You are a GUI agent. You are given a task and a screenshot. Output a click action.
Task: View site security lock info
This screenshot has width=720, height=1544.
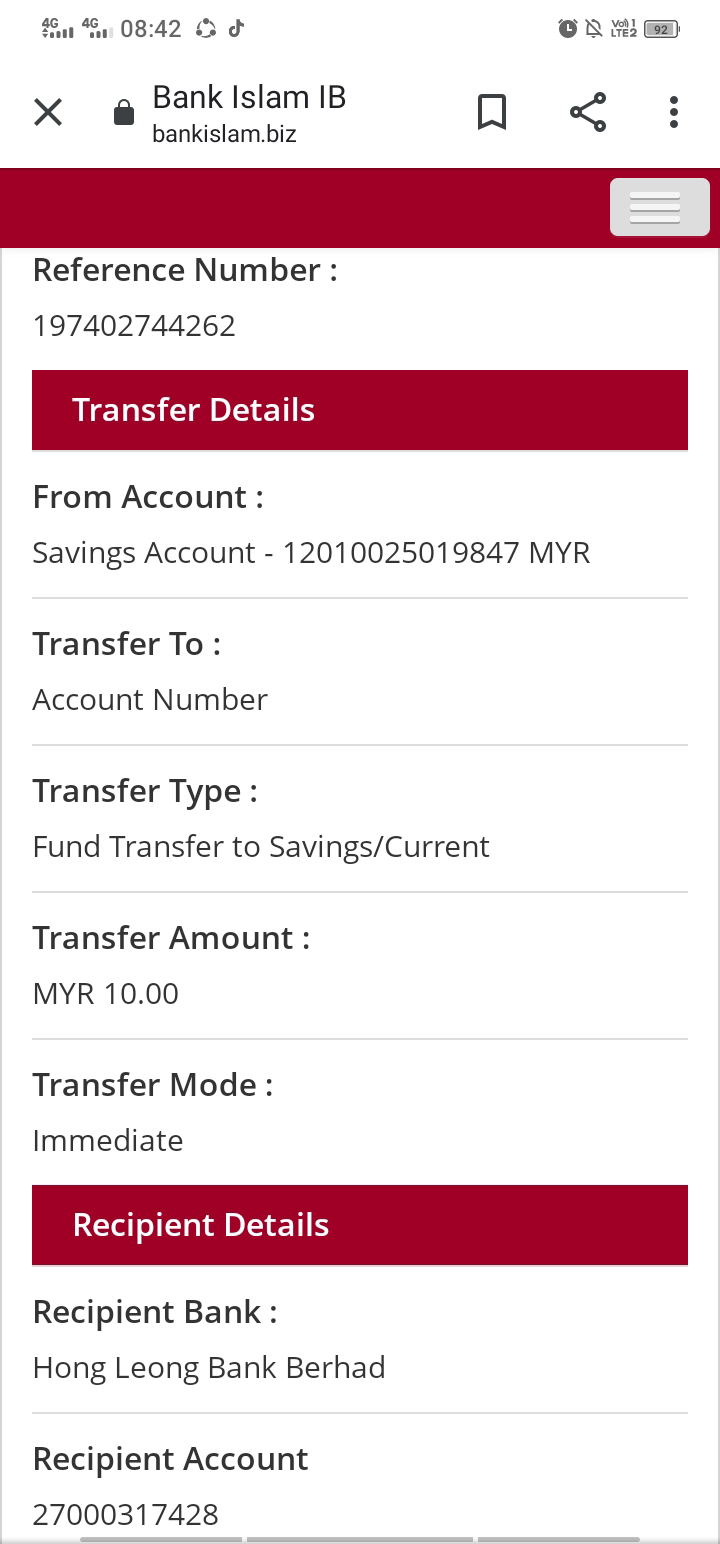tap(124, 113)
